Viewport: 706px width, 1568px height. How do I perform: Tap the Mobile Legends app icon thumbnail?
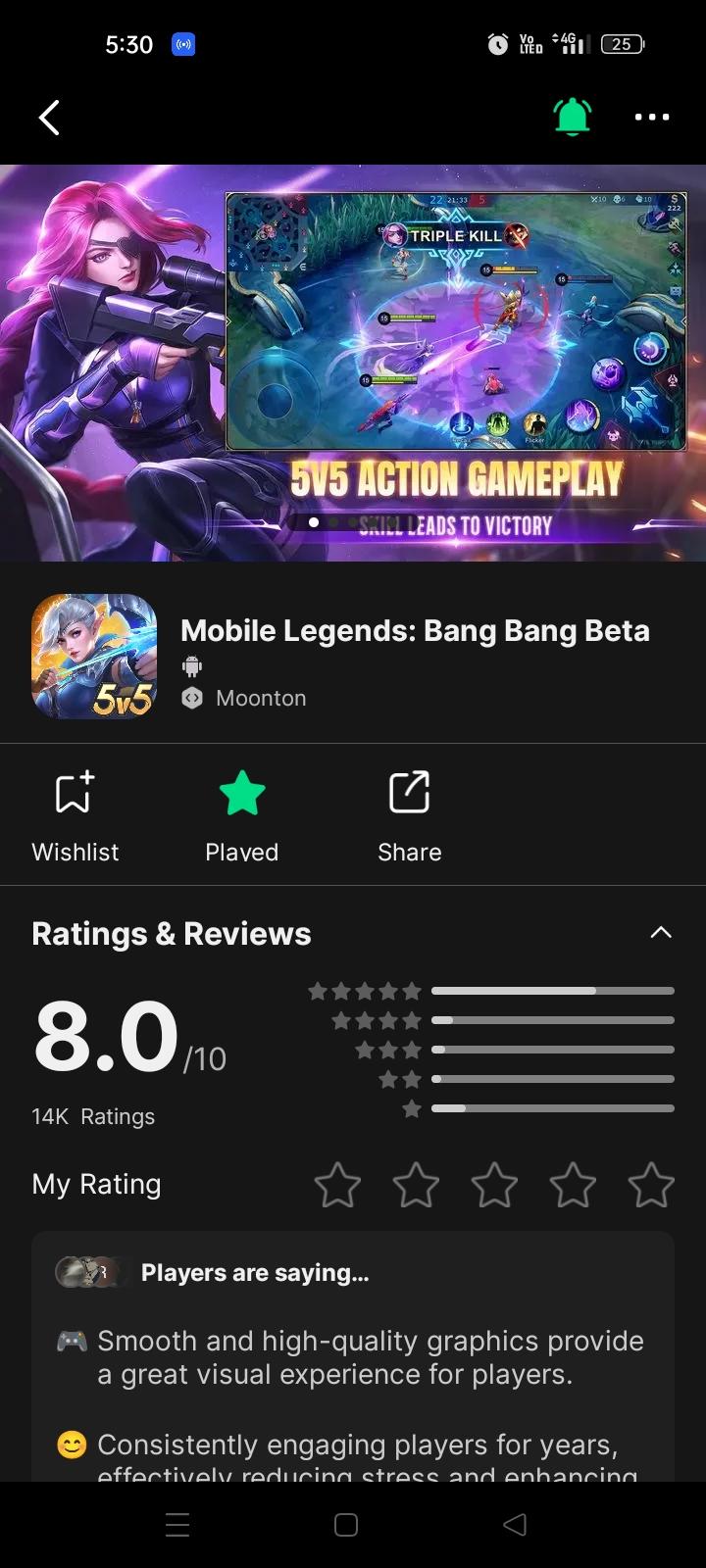(x=93, y=655)
